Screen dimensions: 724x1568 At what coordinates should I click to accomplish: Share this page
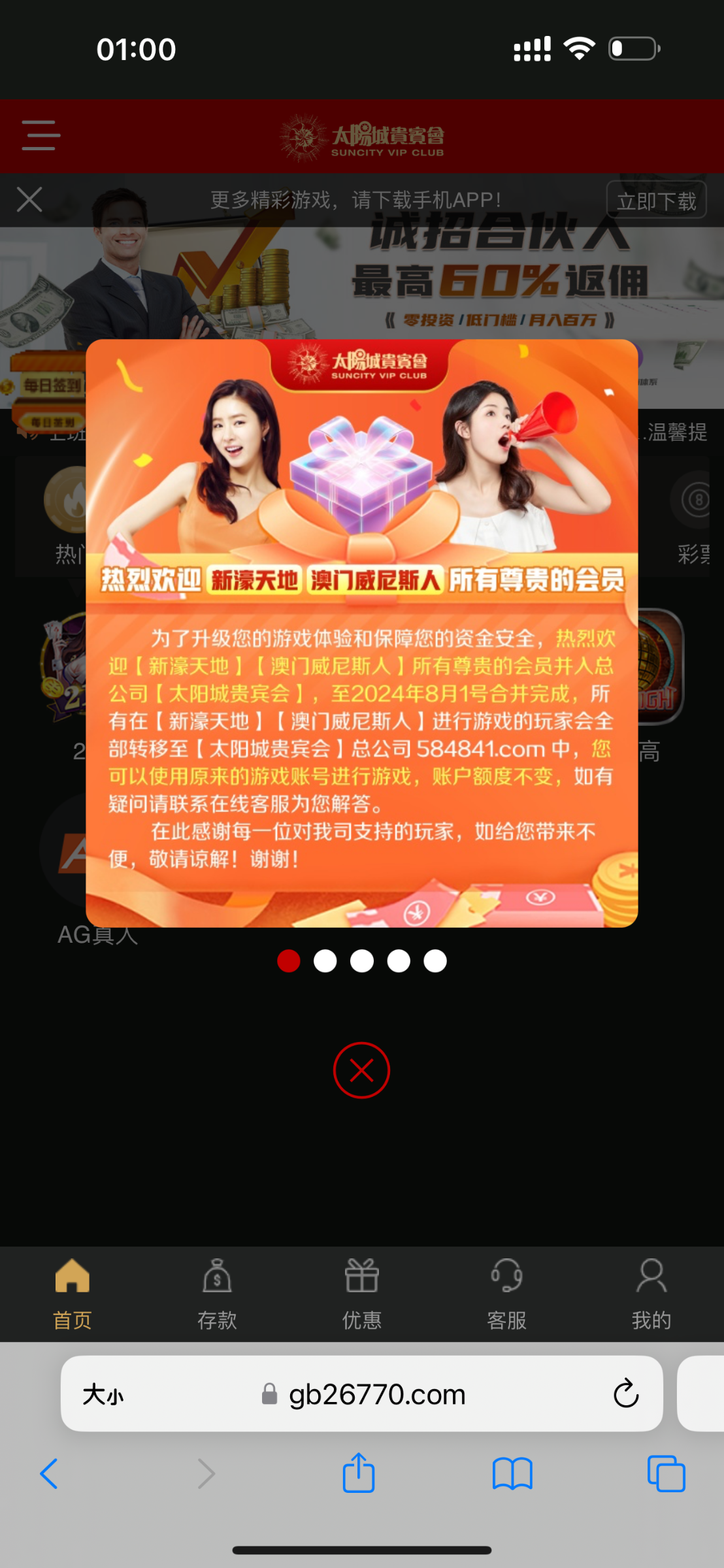click(x=359, y=1474)
